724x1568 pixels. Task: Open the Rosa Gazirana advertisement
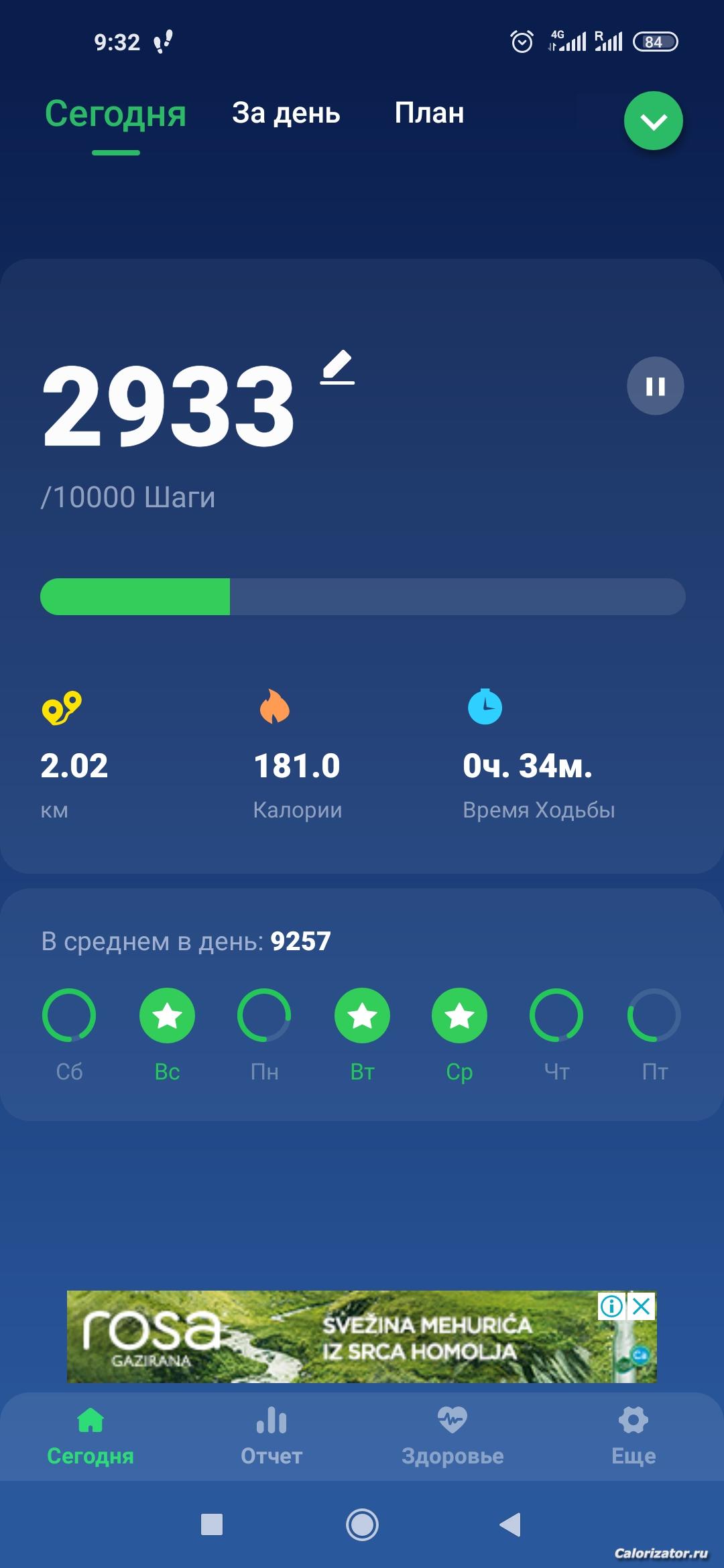335,1337
